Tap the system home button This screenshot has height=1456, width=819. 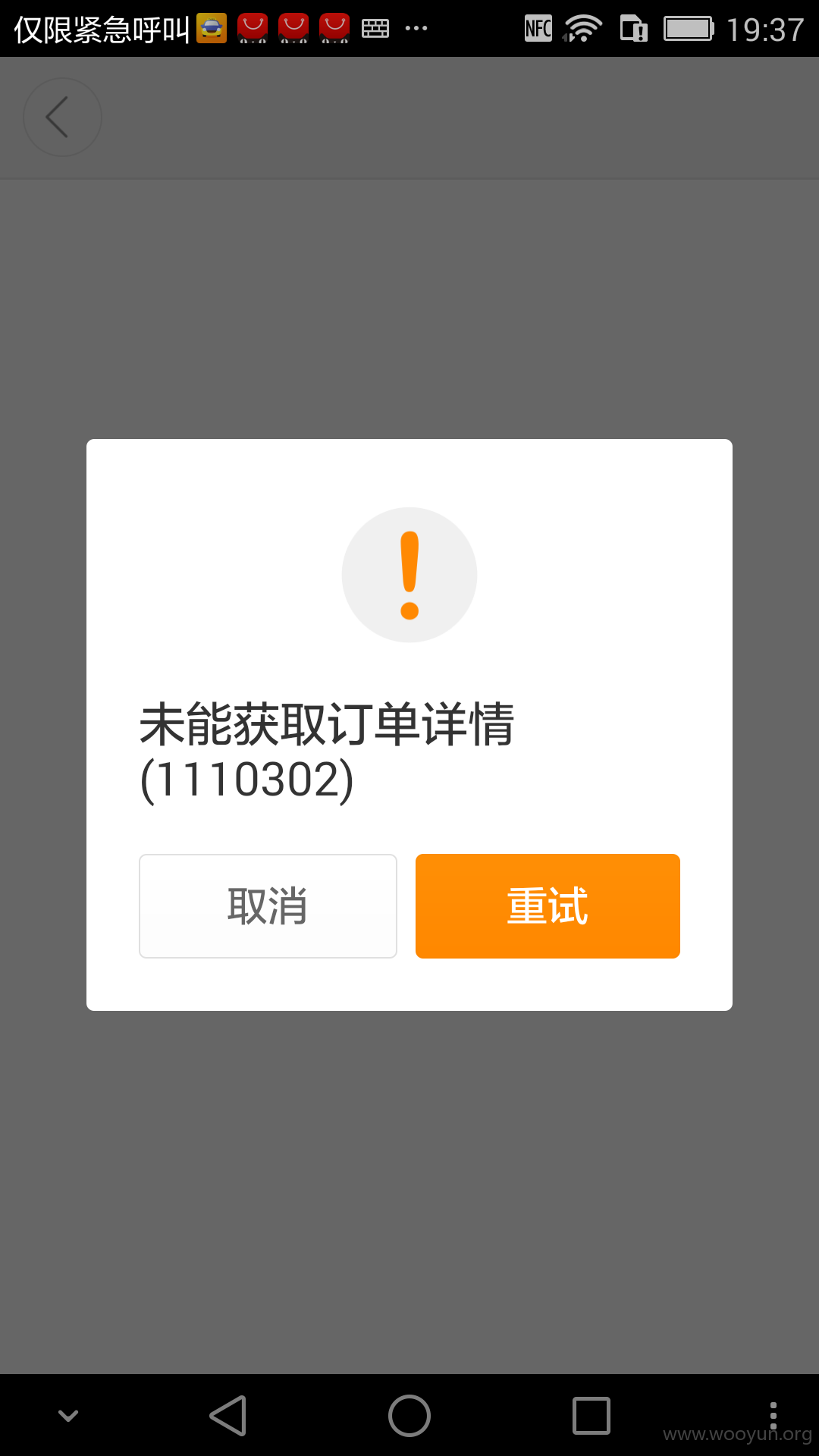(x=409, y=1416)
